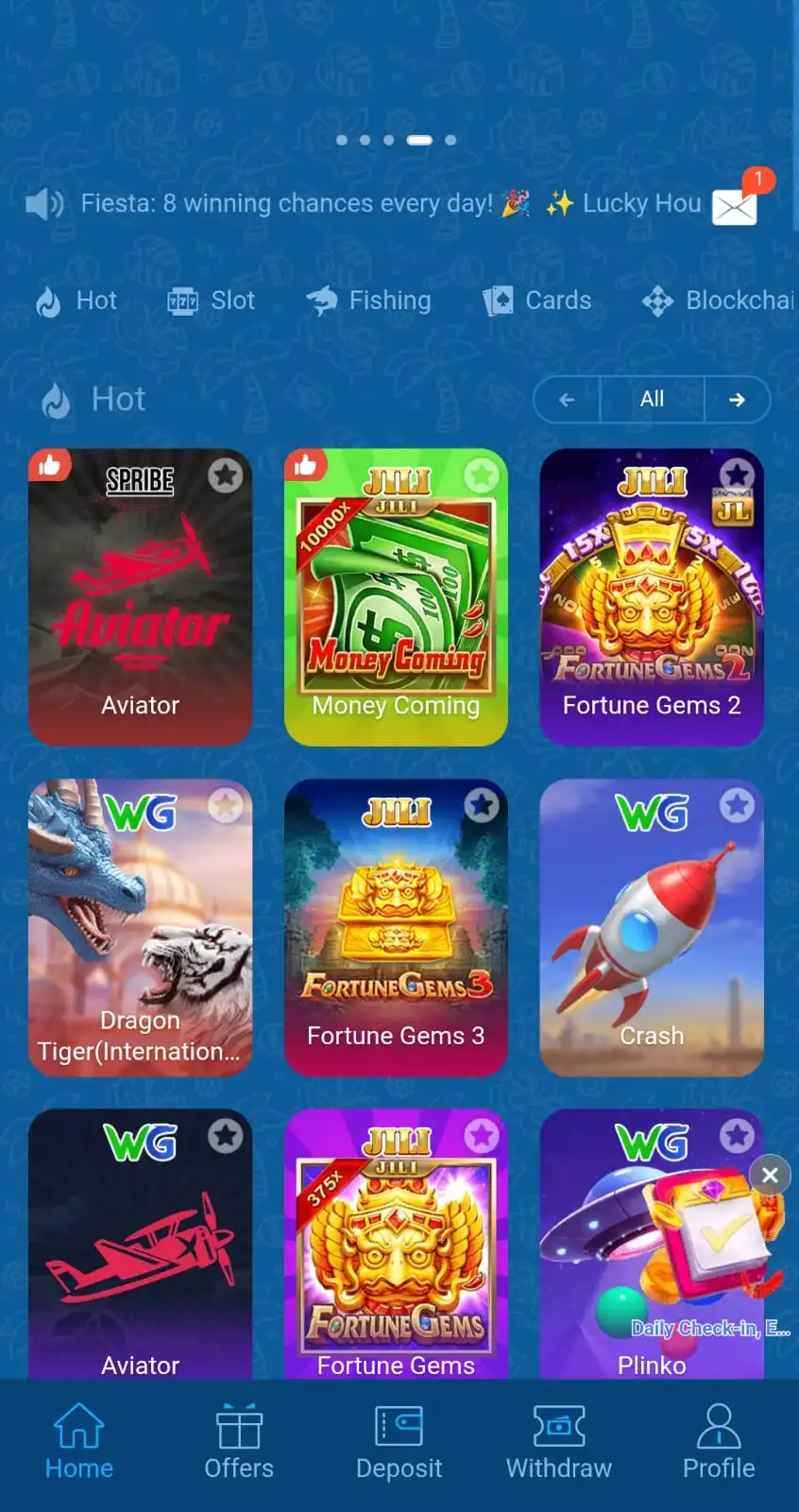Show the Cards game category
799x1512 pixels.
click(536, 301)
